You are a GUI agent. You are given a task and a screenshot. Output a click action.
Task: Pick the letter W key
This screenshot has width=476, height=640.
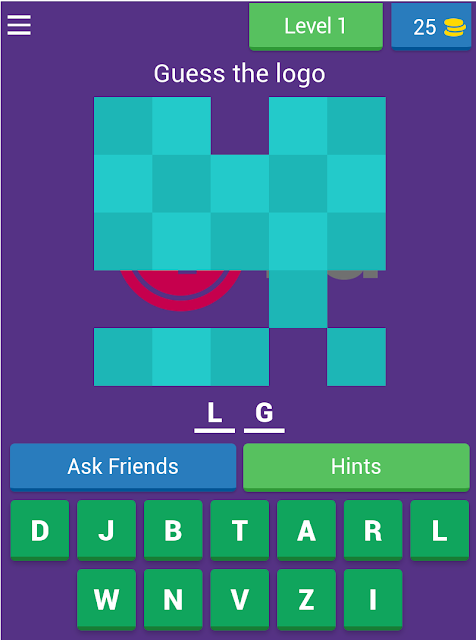coord(106,599)
